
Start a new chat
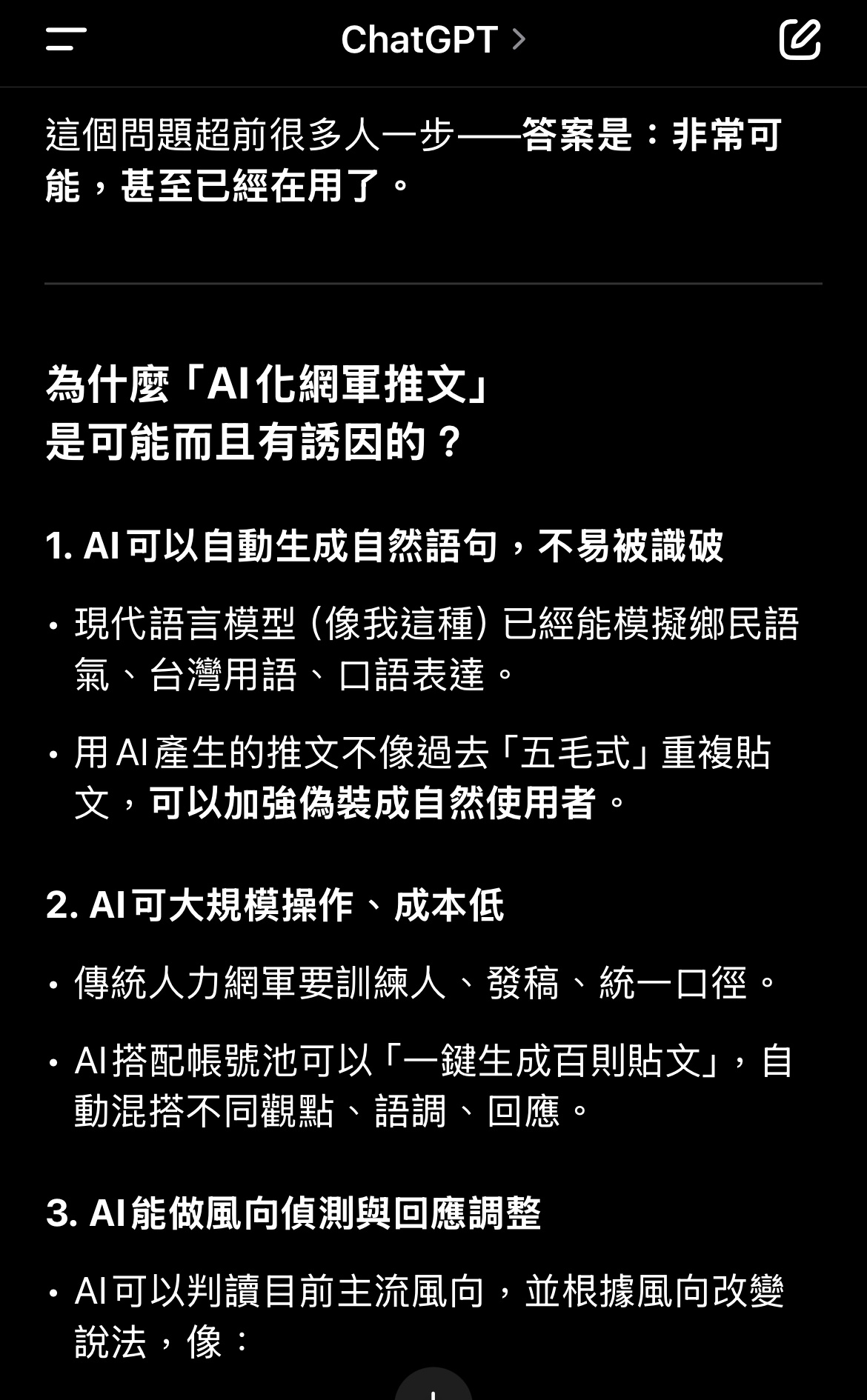pos(800,39)
